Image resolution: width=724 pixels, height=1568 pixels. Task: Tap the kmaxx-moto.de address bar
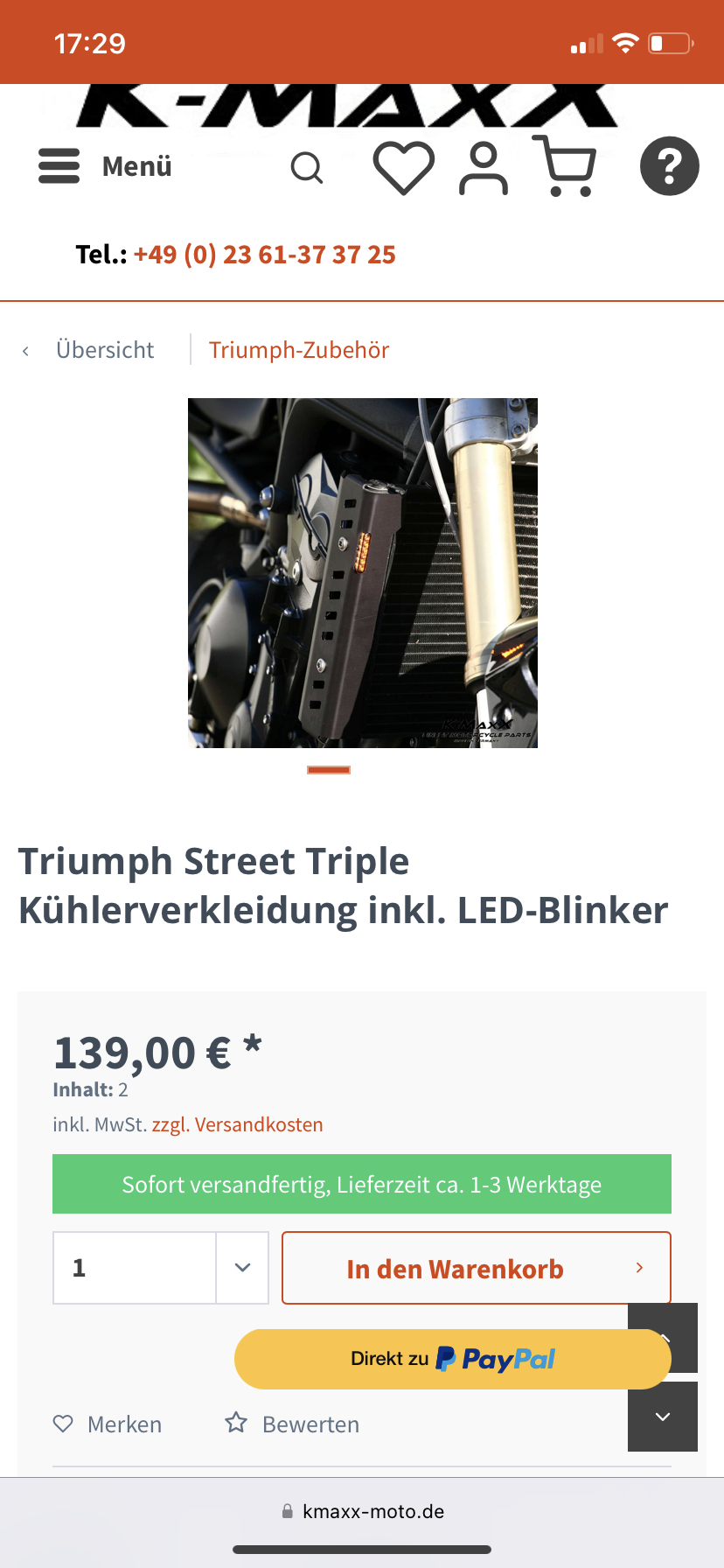click(362, 1511)
